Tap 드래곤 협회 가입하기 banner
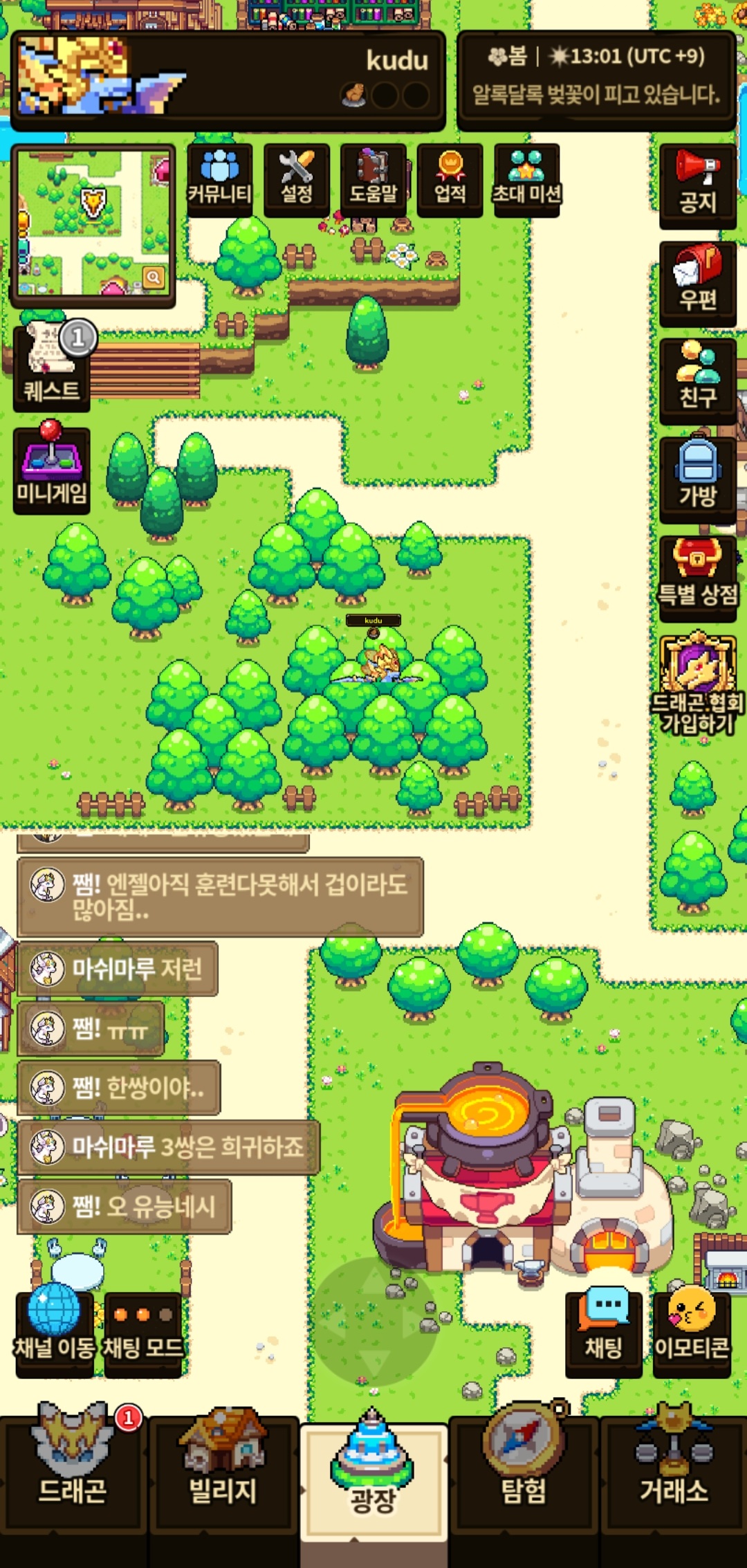The height and width of the screenshot is (1568, 747). pos(697,685)
